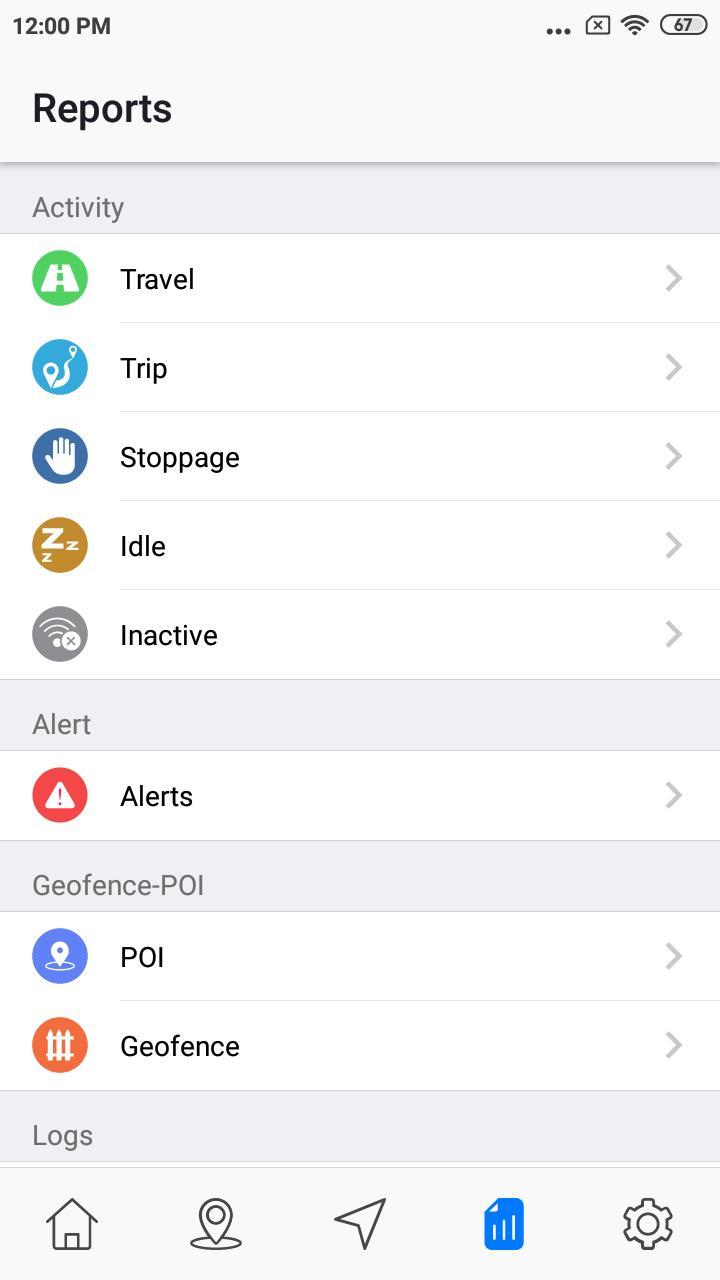Select the Idle sleep icon
This screenshot has width=720, height=1280.
click(60, 545)
